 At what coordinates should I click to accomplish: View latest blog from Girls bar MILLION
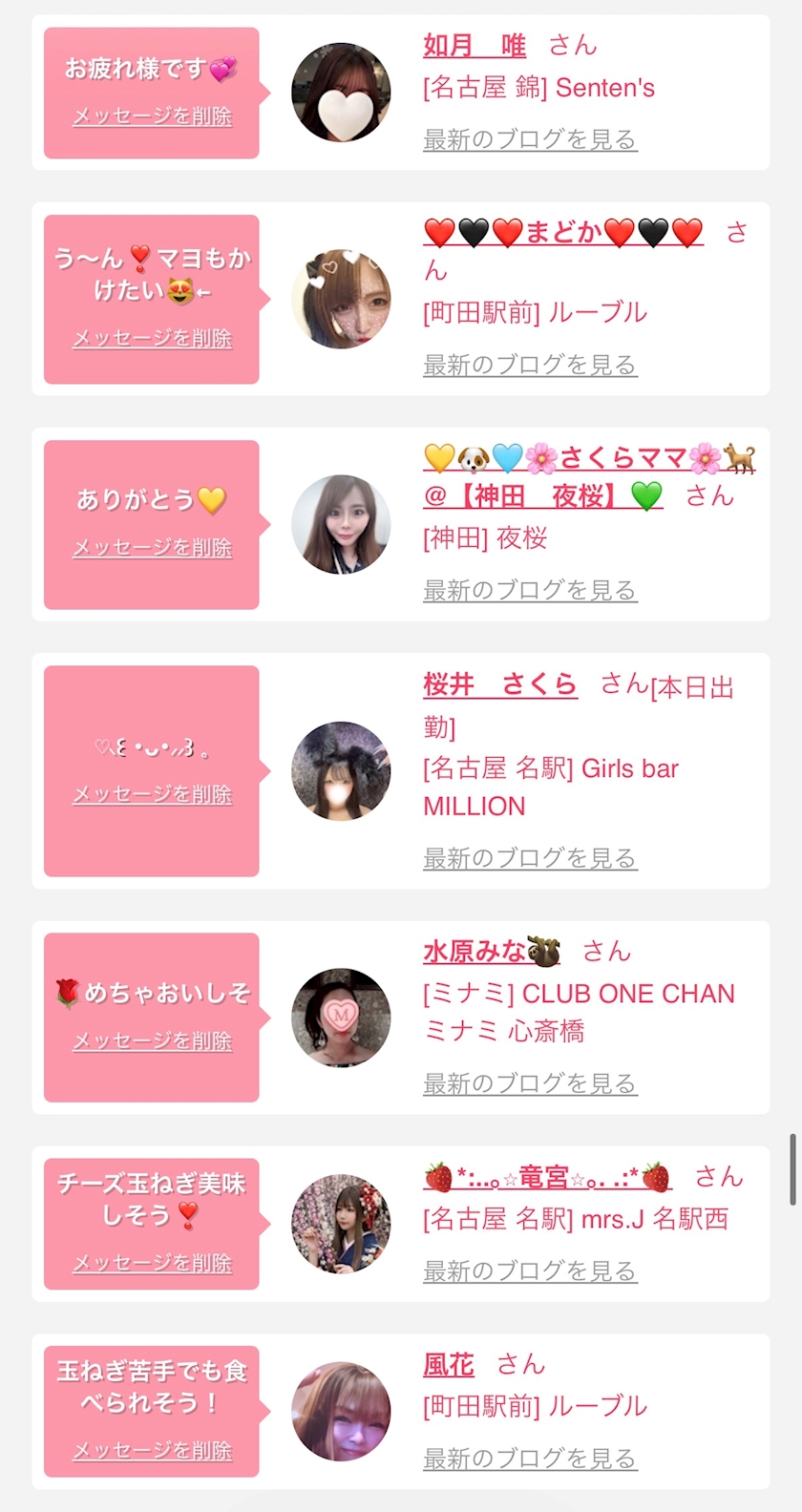(x=530, y=858)
